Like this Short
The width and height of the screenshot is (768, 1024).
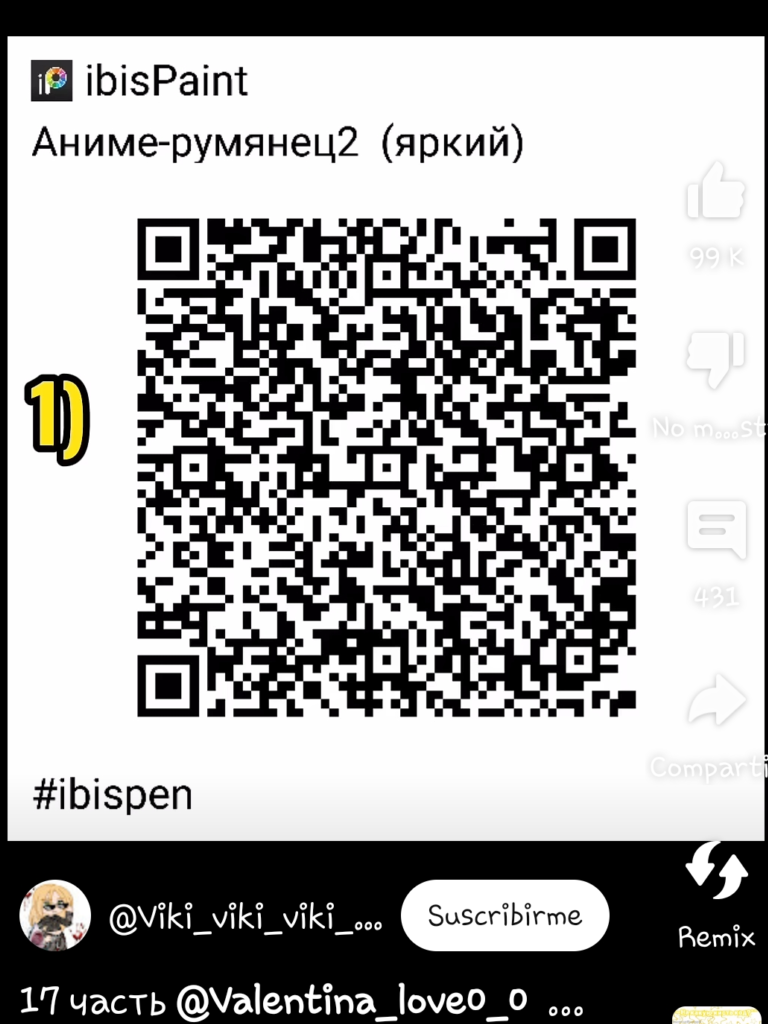coord(716,194)
